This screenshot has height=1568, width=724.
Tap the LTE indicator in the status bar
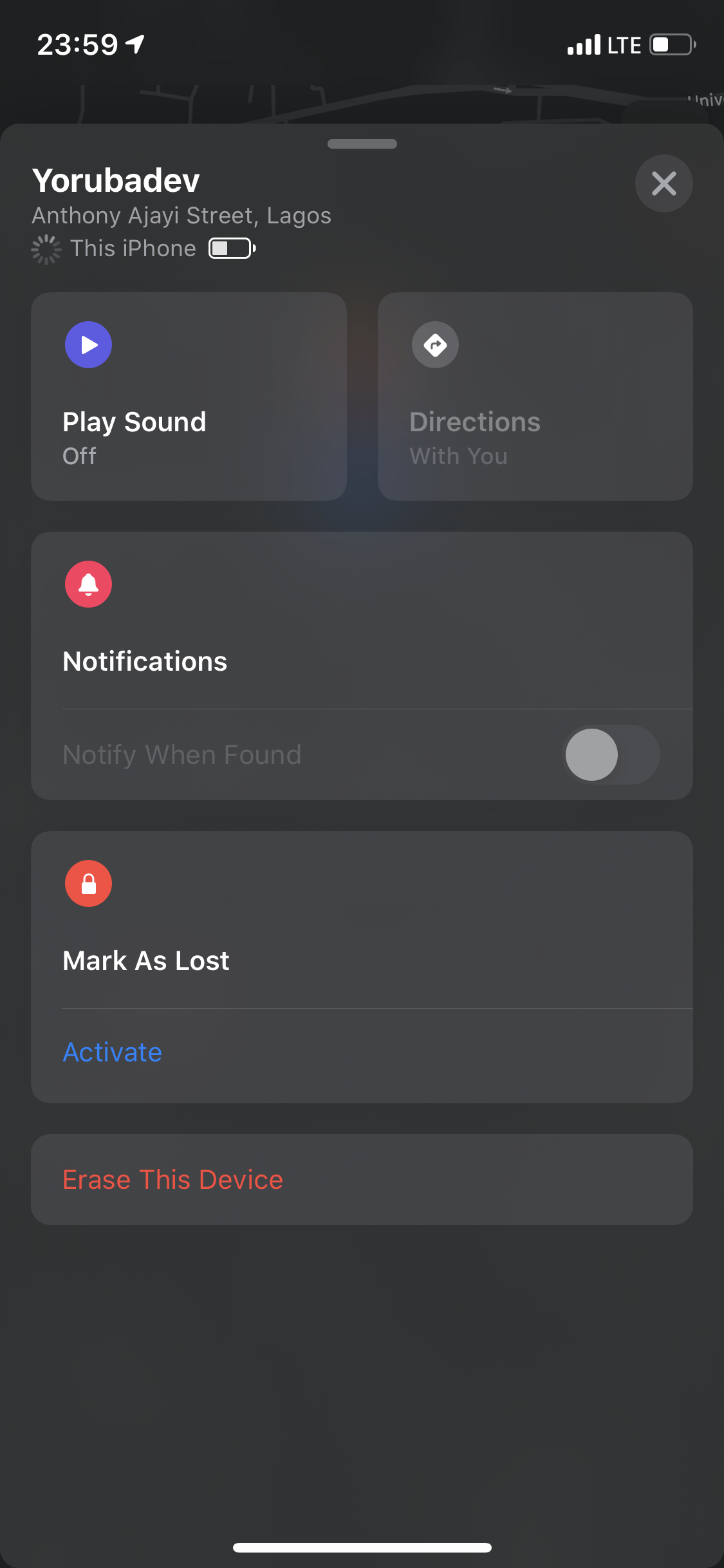pyautogui.click(x=622, y=44)
